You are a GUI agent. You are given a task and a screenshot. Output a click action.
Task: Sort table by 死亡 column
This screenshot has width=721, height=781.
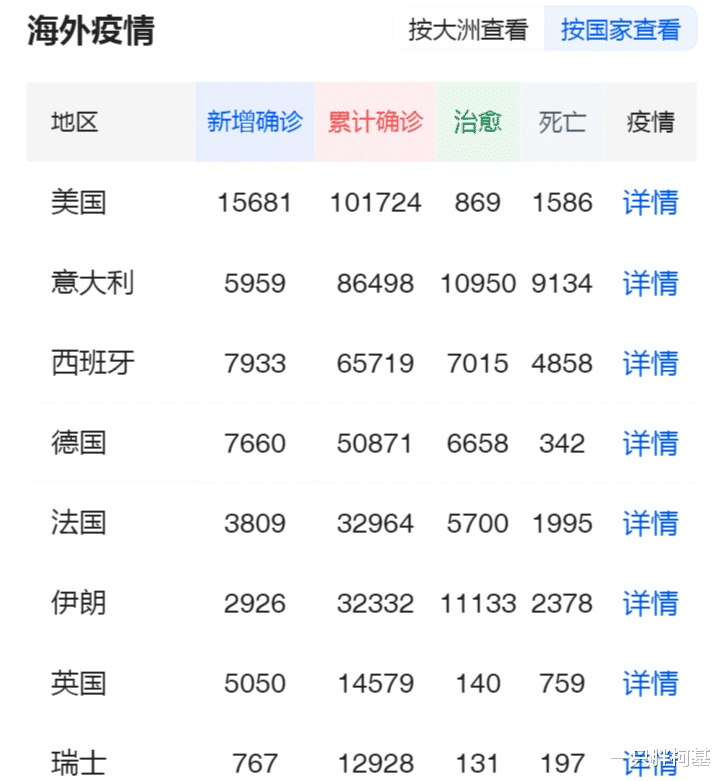(561, 122)
